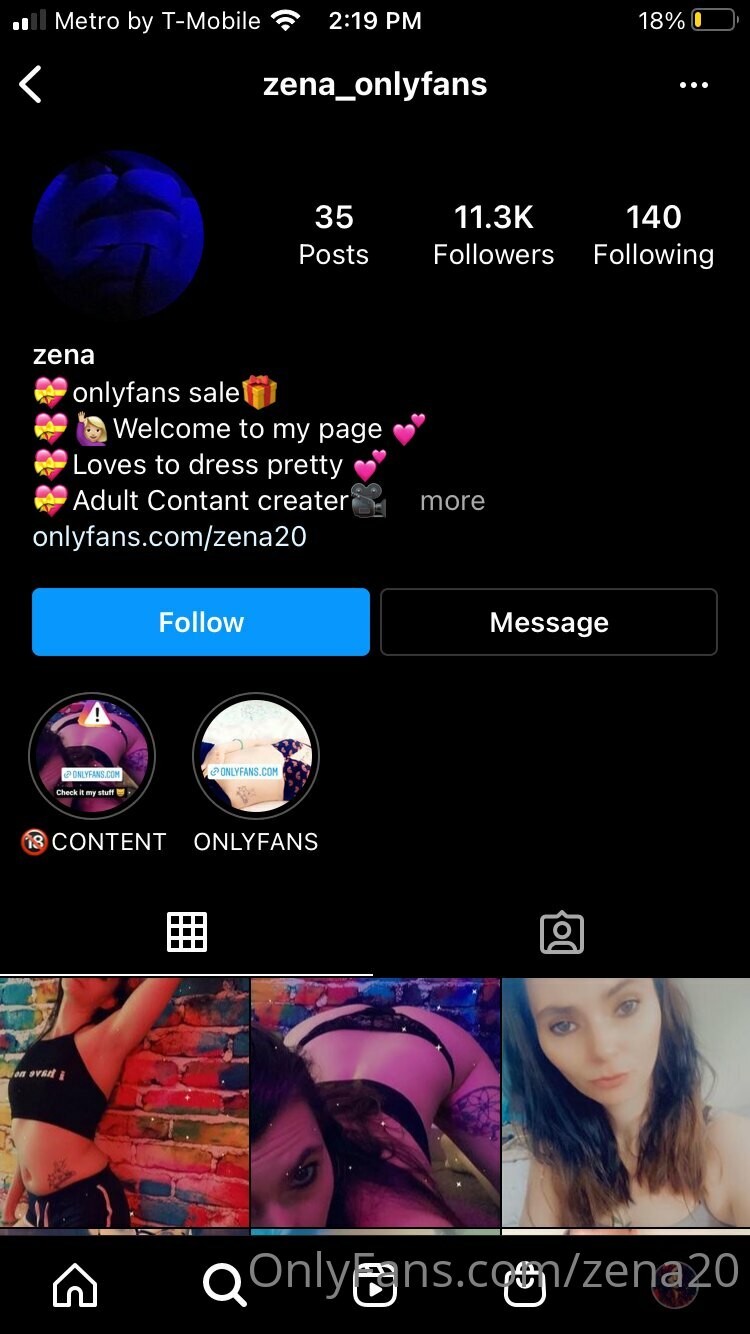
Task: Open the Reels tab in bottom bar
Action: (x=375, y=1284)
